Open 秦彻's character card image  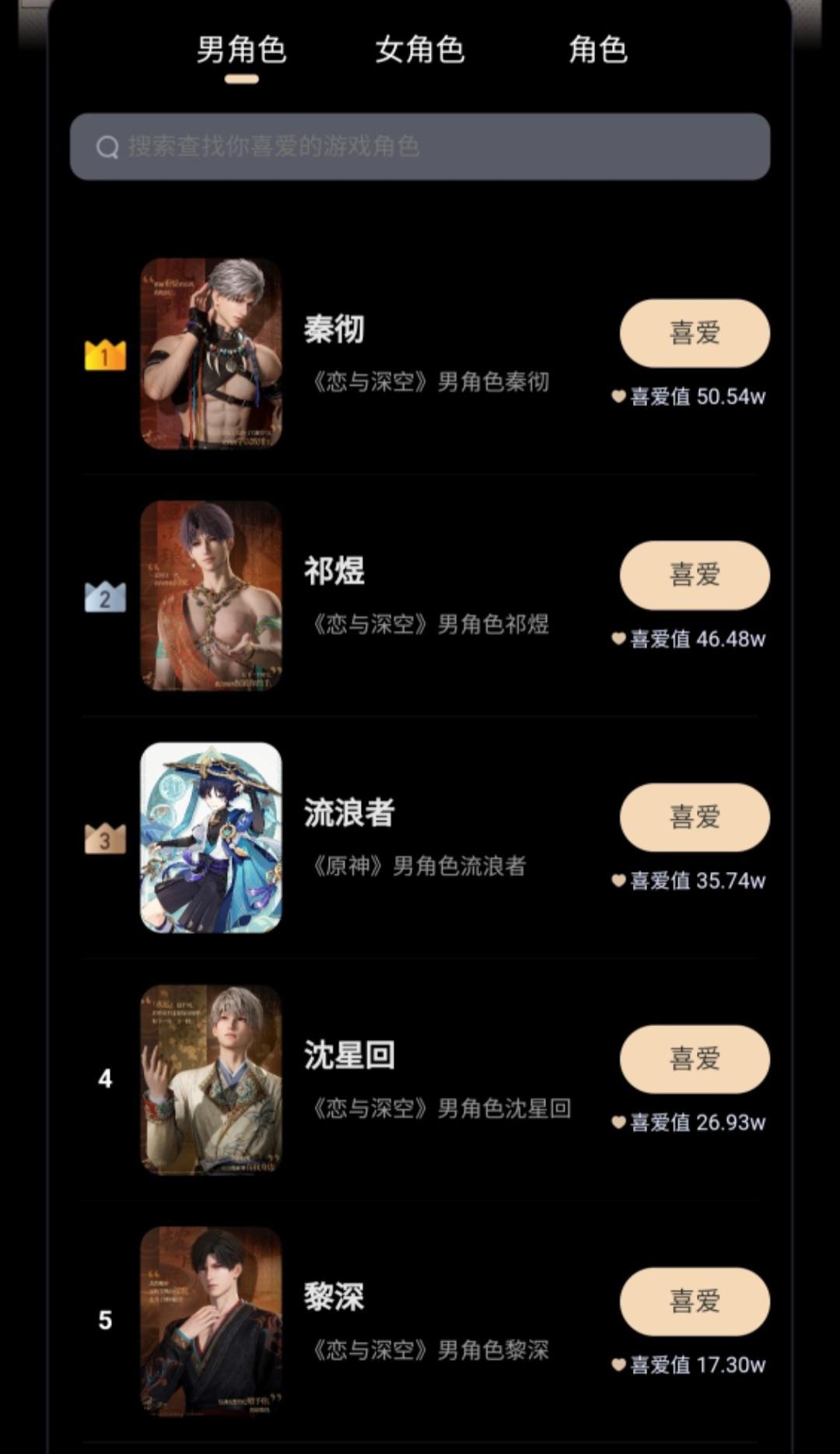[x=211, y=353]
